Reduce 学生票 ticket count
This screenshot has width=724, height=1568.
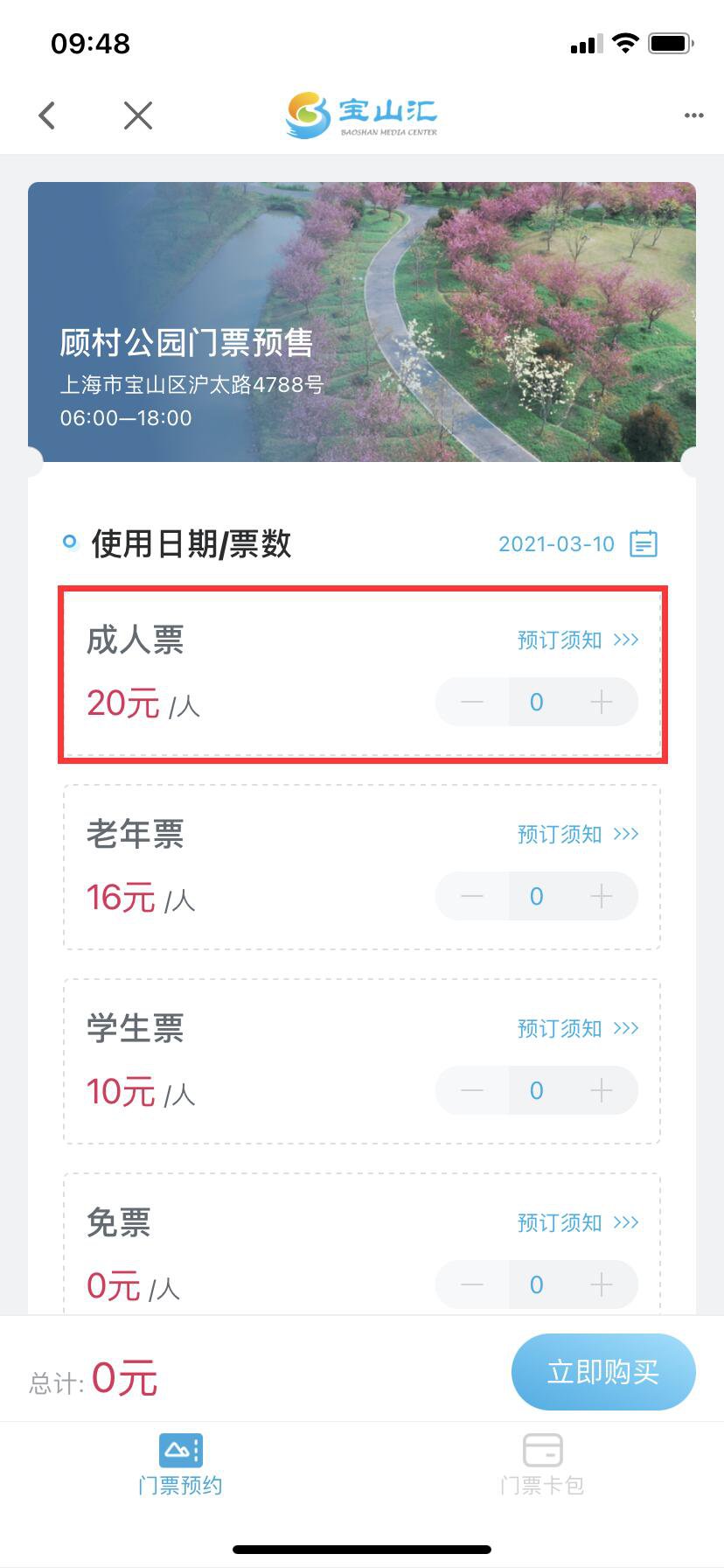pos(472,1090)
